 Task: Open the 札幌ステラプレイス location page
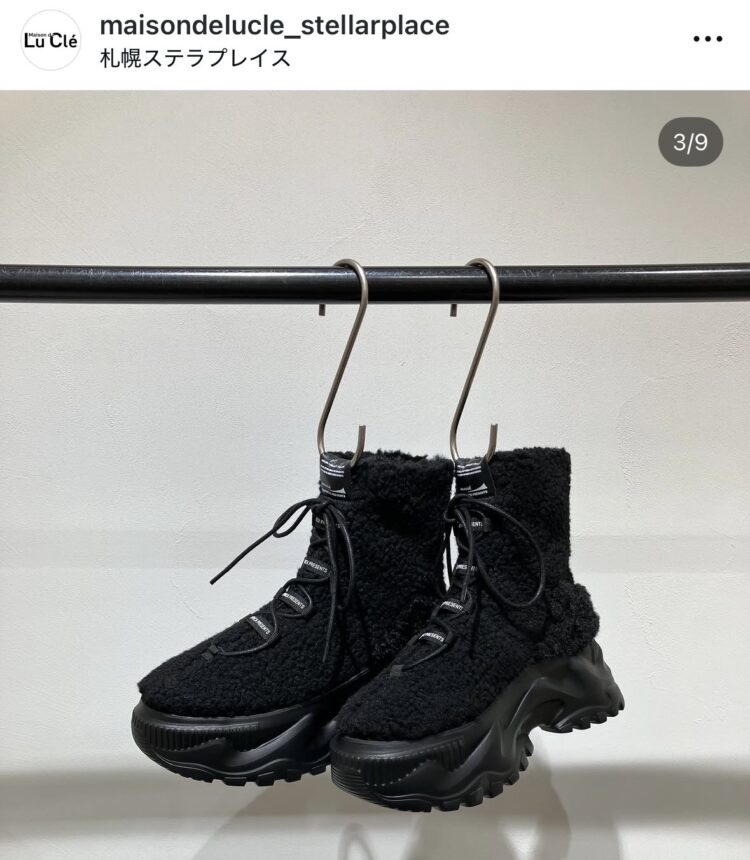(196, 58)
